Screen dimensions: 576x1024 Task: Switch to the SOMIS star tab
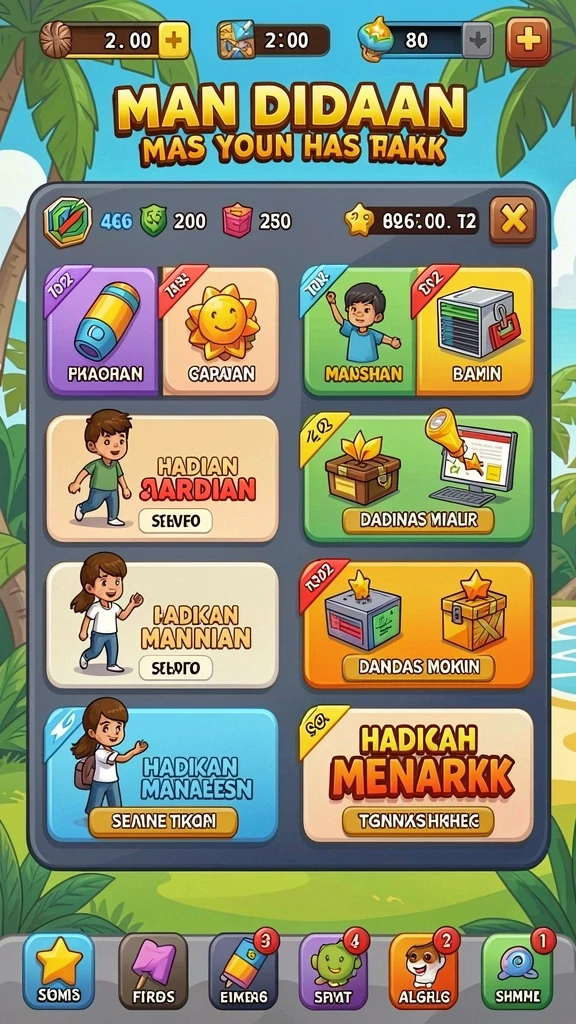59,971
